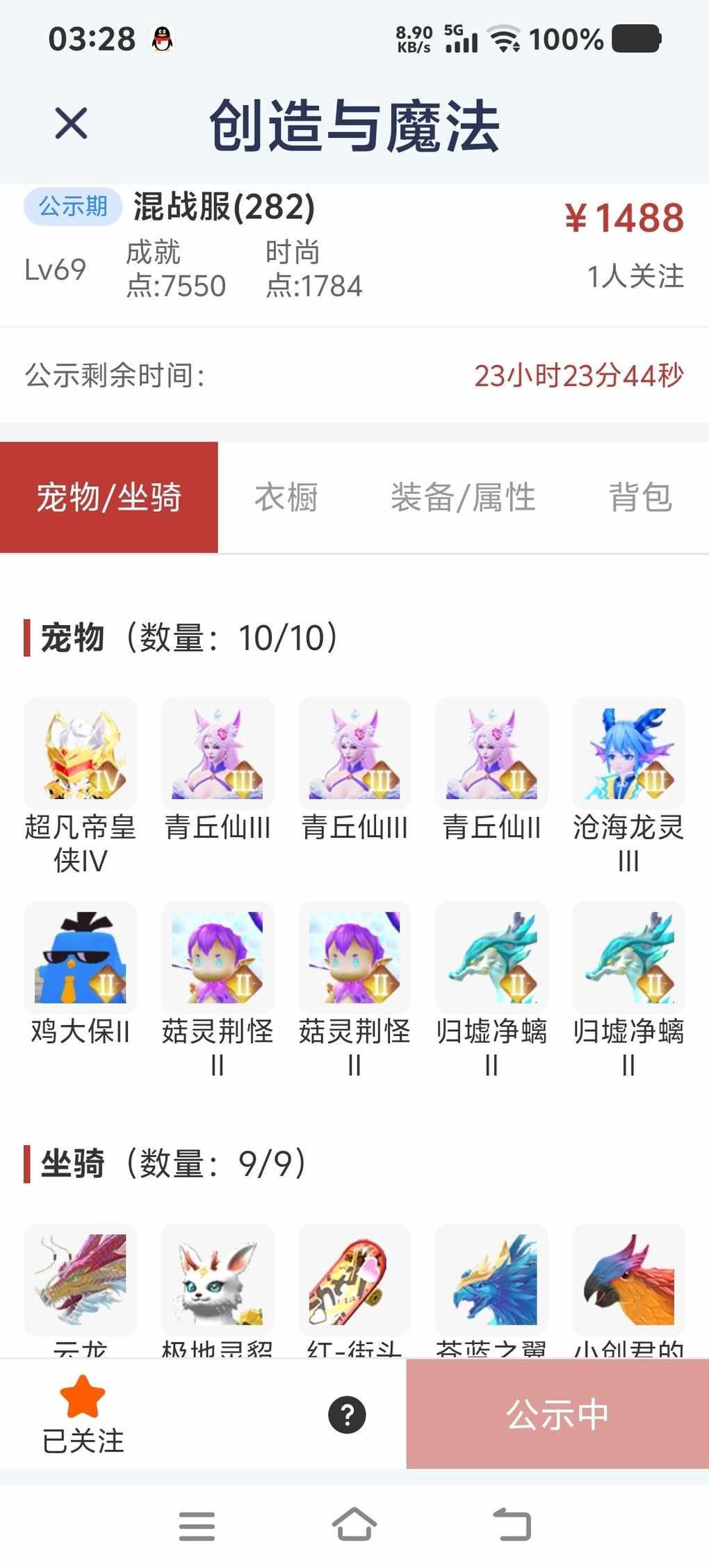Open the 背包 tab
Image resolution: width=709 pixels, height=1568 pixels.
(640, 498)
